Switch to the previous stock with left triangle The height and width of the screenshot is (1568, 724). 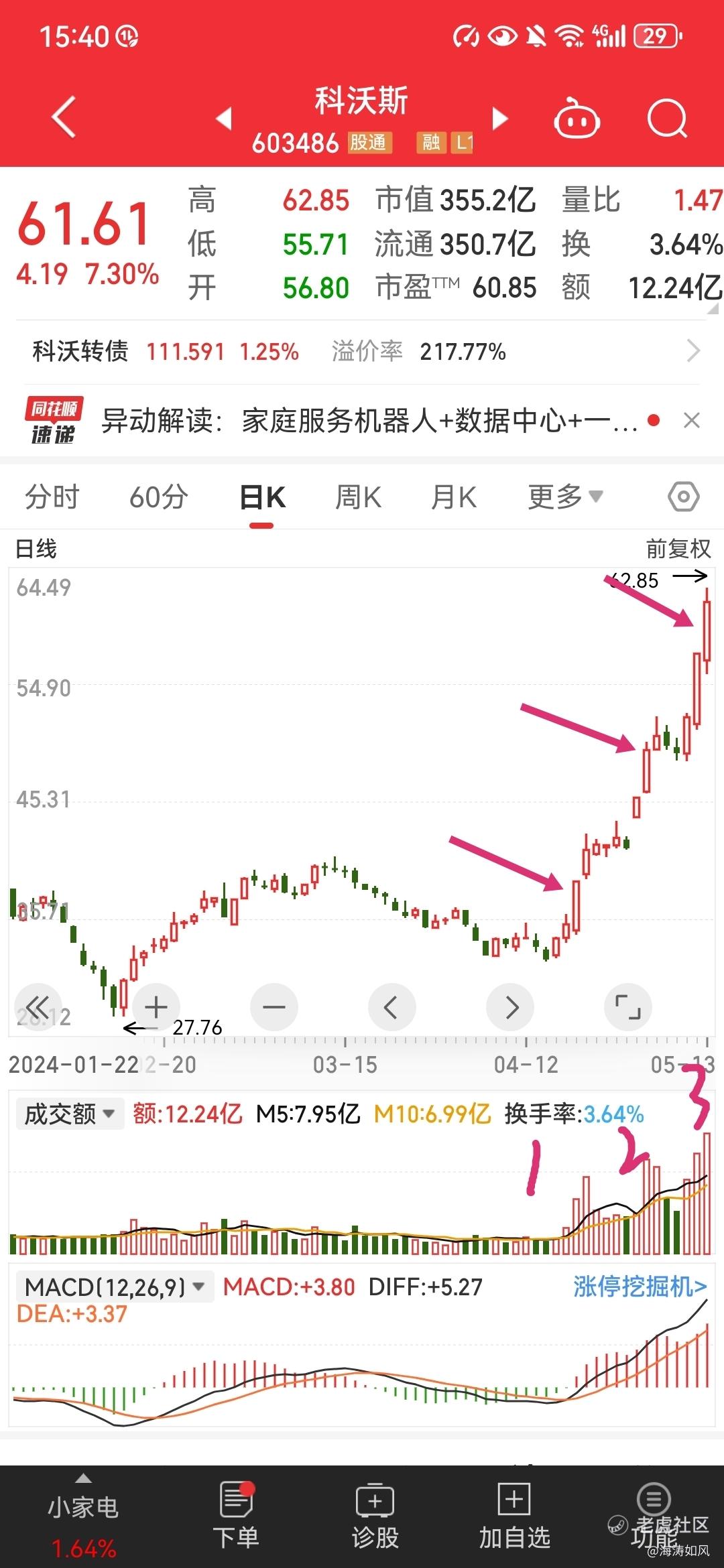pyautogui.click(x=224, y=119)
